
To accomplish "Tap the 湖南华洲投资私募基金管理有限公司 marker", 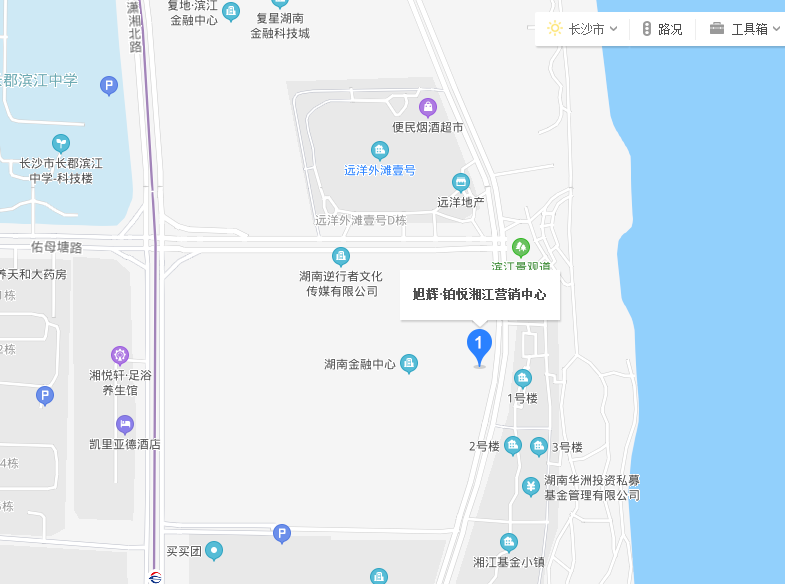I will (x=531, y=486).
